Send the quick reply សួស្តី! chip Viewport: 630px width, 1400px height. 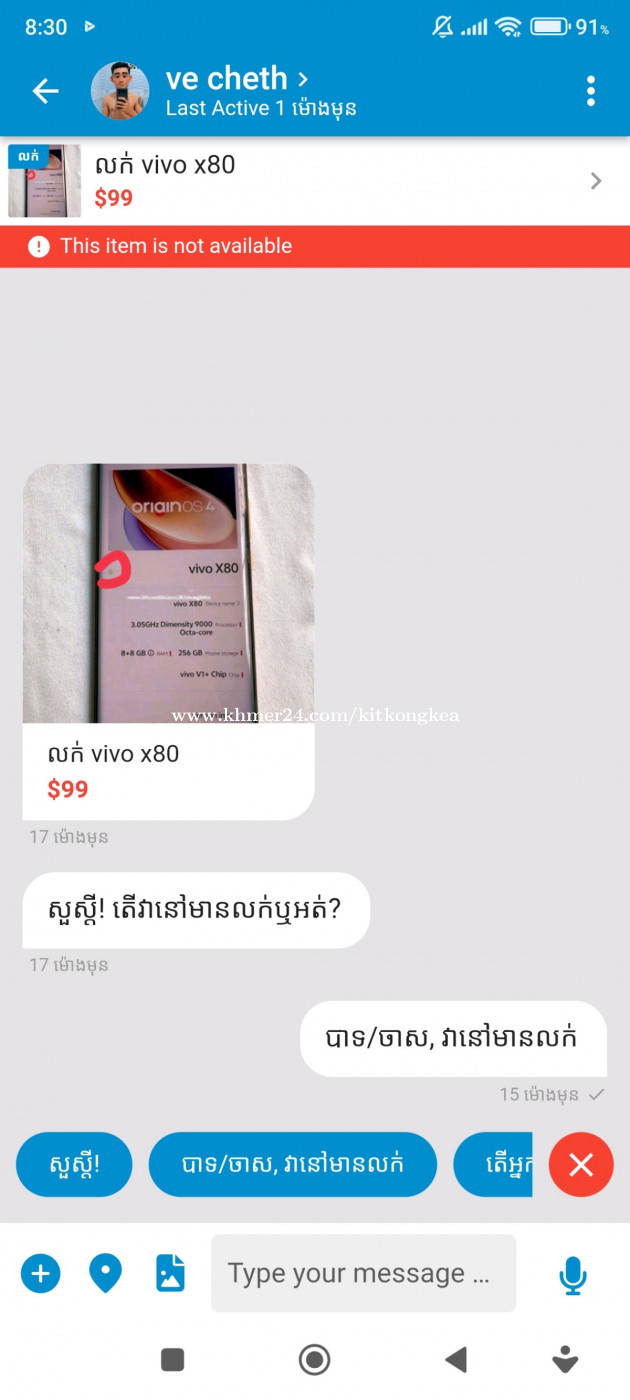(x=74, y=1165)
